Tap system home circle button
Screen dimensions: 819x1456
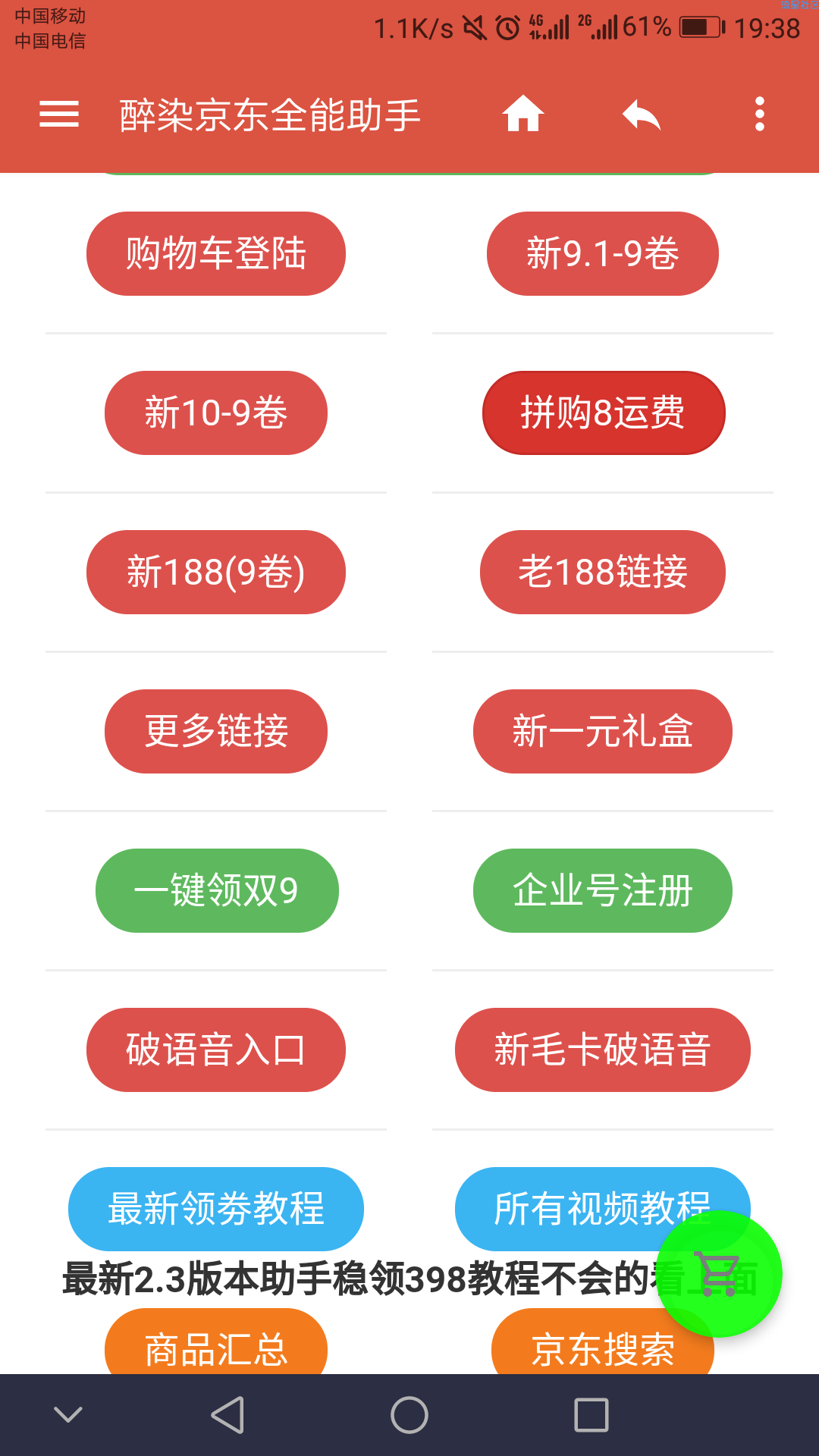tap(409, 1415)
